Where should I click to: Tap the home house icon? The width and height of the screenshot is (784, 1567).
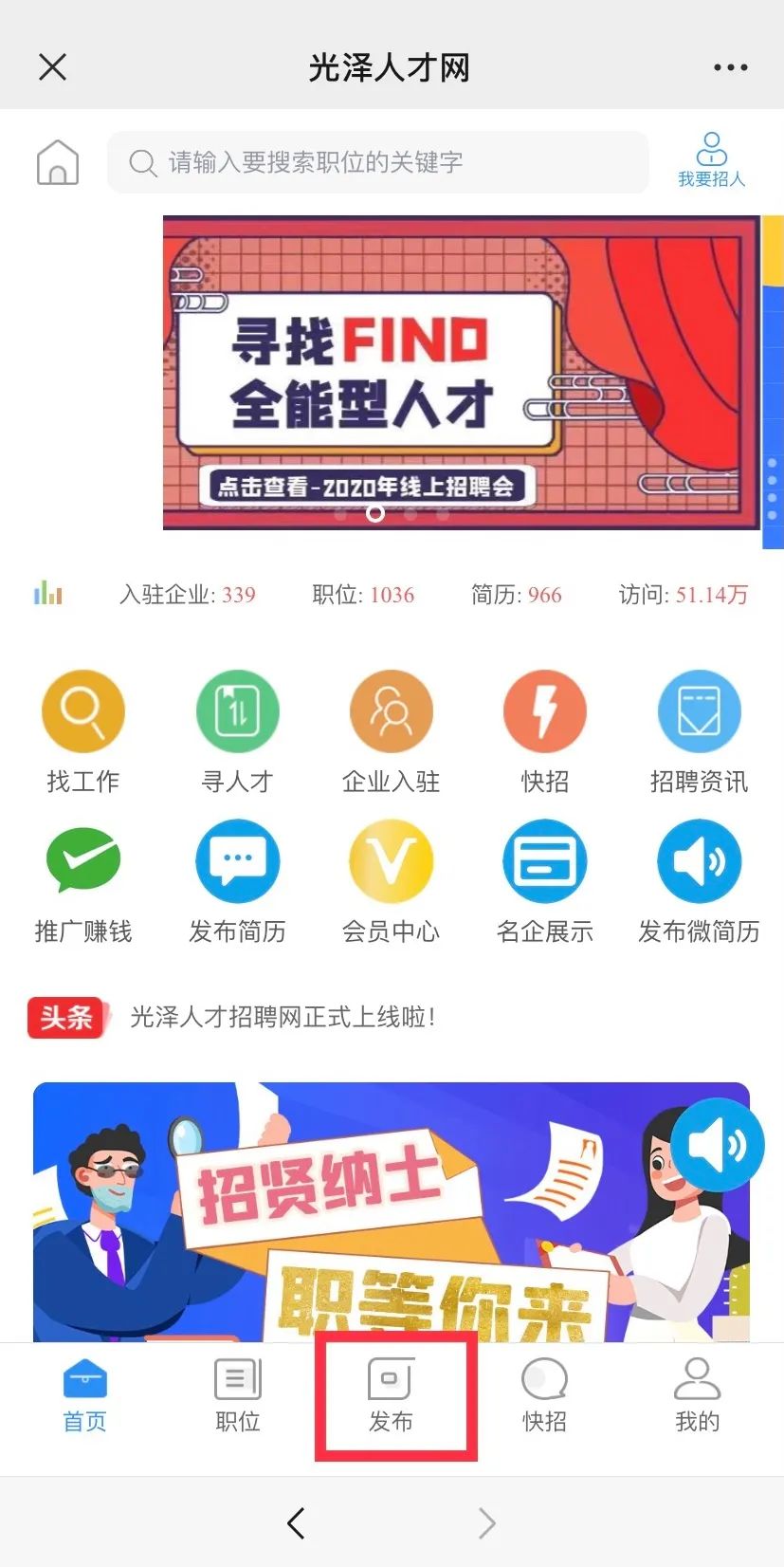pos(58,162)
